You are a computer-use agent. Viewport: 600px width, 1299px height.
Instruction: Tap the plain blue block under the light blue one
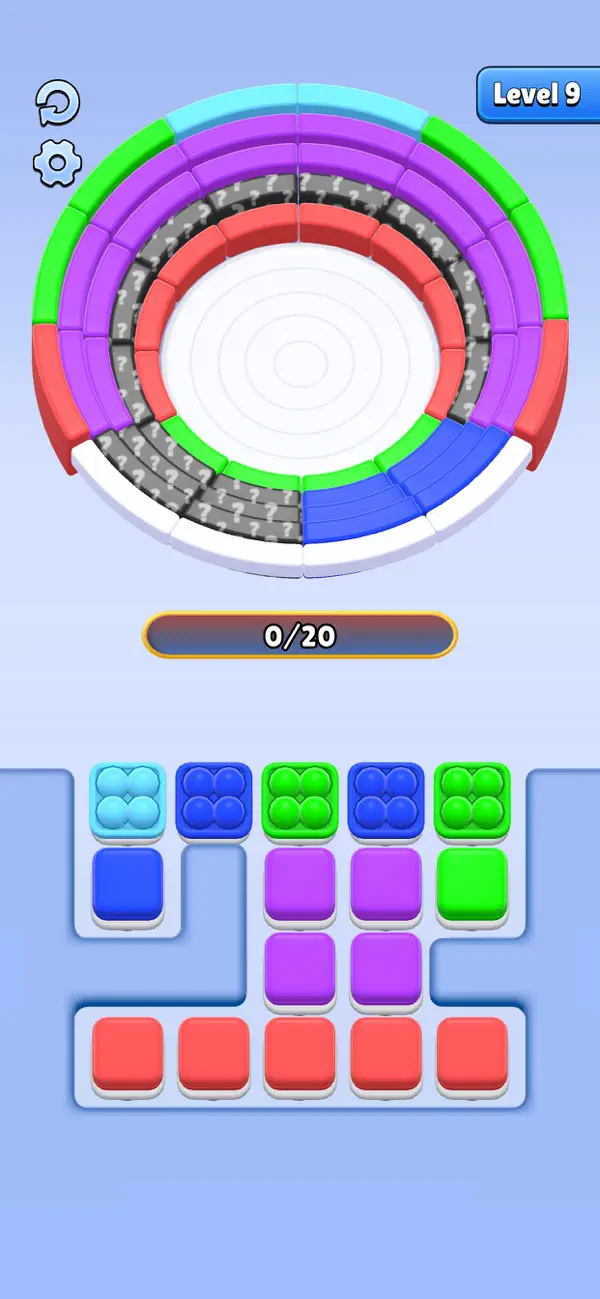point(128,884)
